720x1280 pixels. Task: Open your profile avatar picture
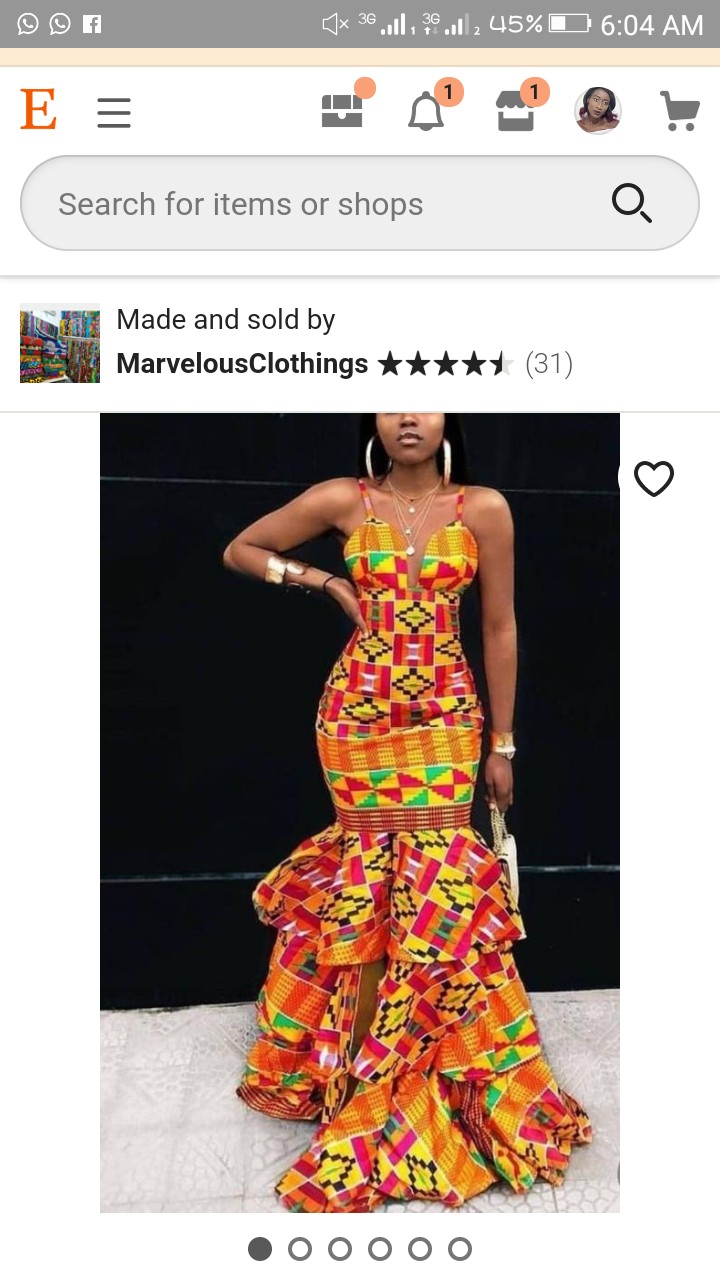pyautogui.click(x=597, y=110)
